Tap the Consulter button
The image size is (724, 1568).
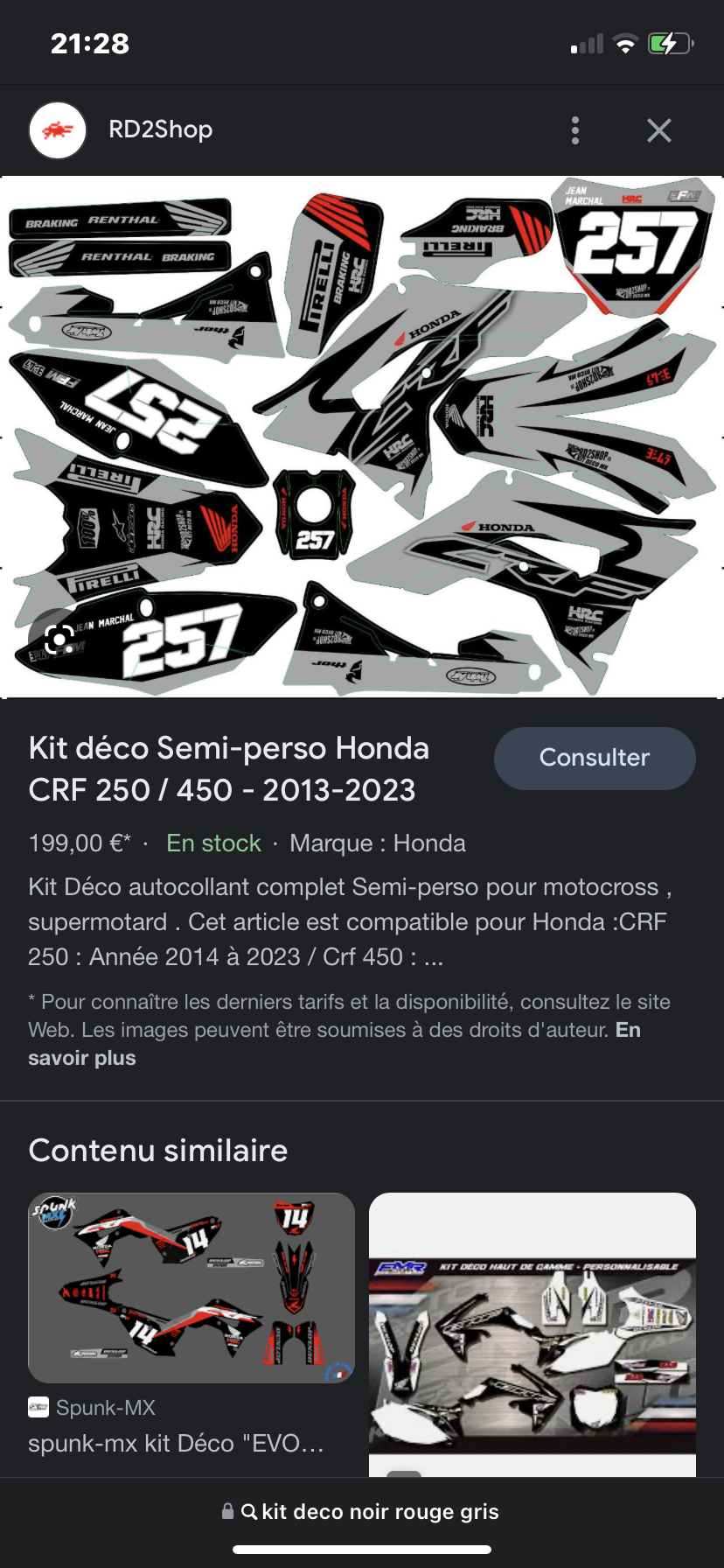coord(595,758)
